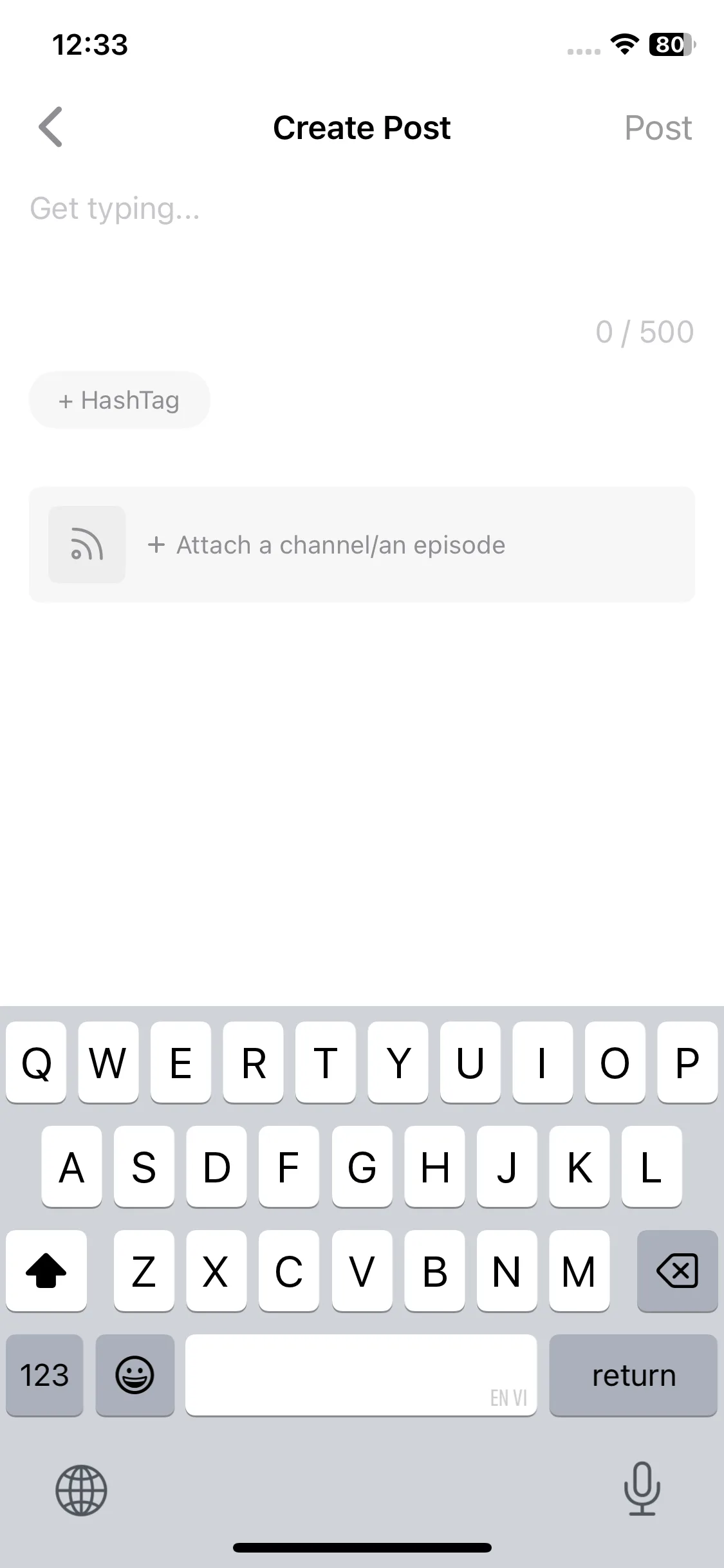Image resolution: width=724 pixels, height=1568 pixels.
Task: Add a HashTag to the post
Action: 119,400
